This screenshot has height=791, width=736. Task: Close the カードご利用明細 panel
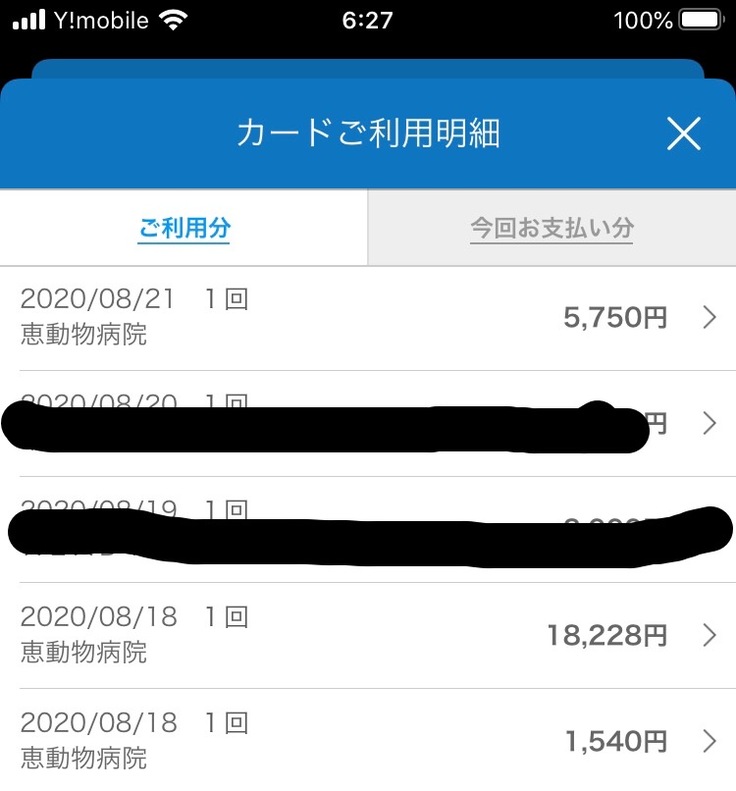(x=684, y=133)
